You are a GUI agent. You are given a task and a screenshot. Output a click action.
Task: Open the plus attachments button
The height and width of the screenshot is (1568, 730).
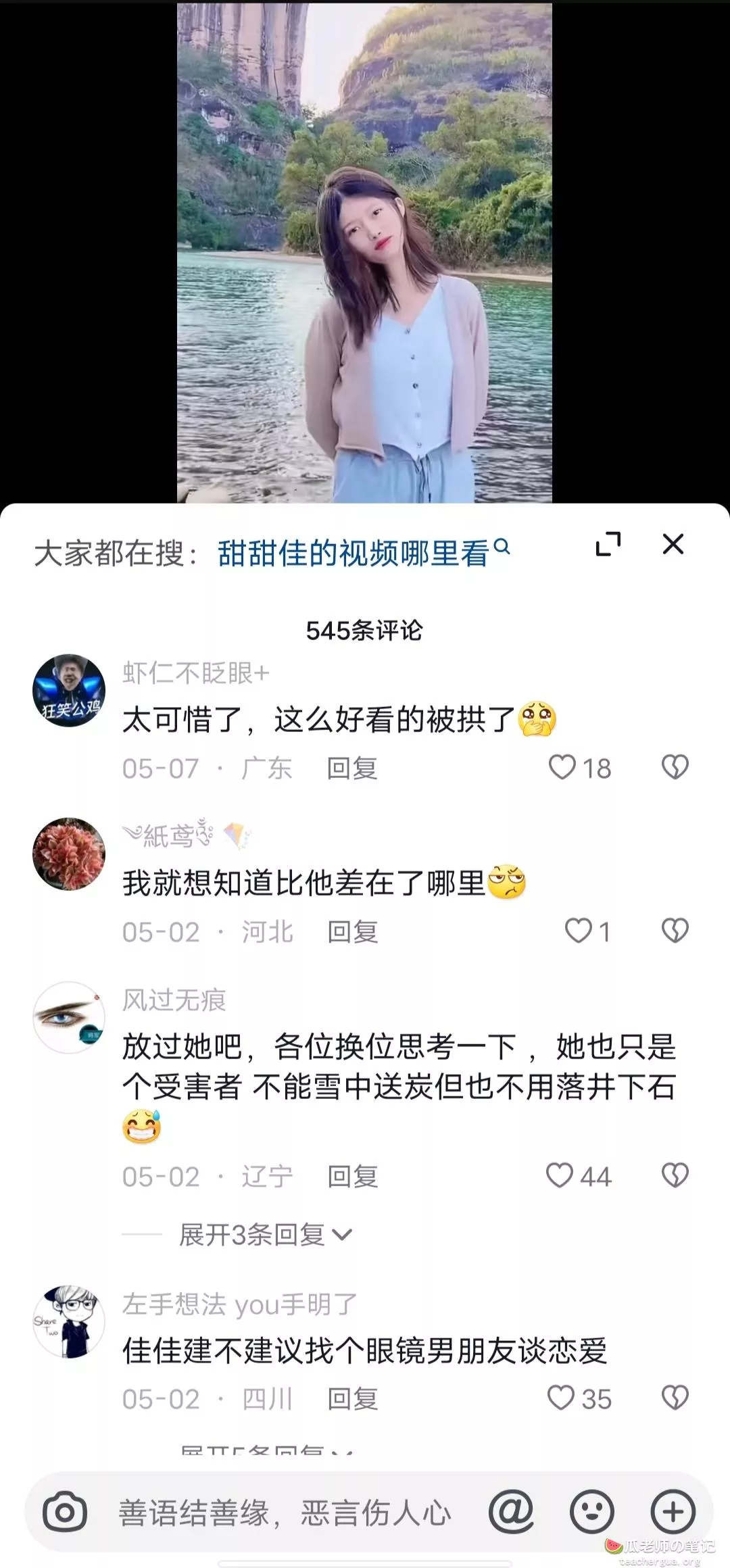[673, 1512]
